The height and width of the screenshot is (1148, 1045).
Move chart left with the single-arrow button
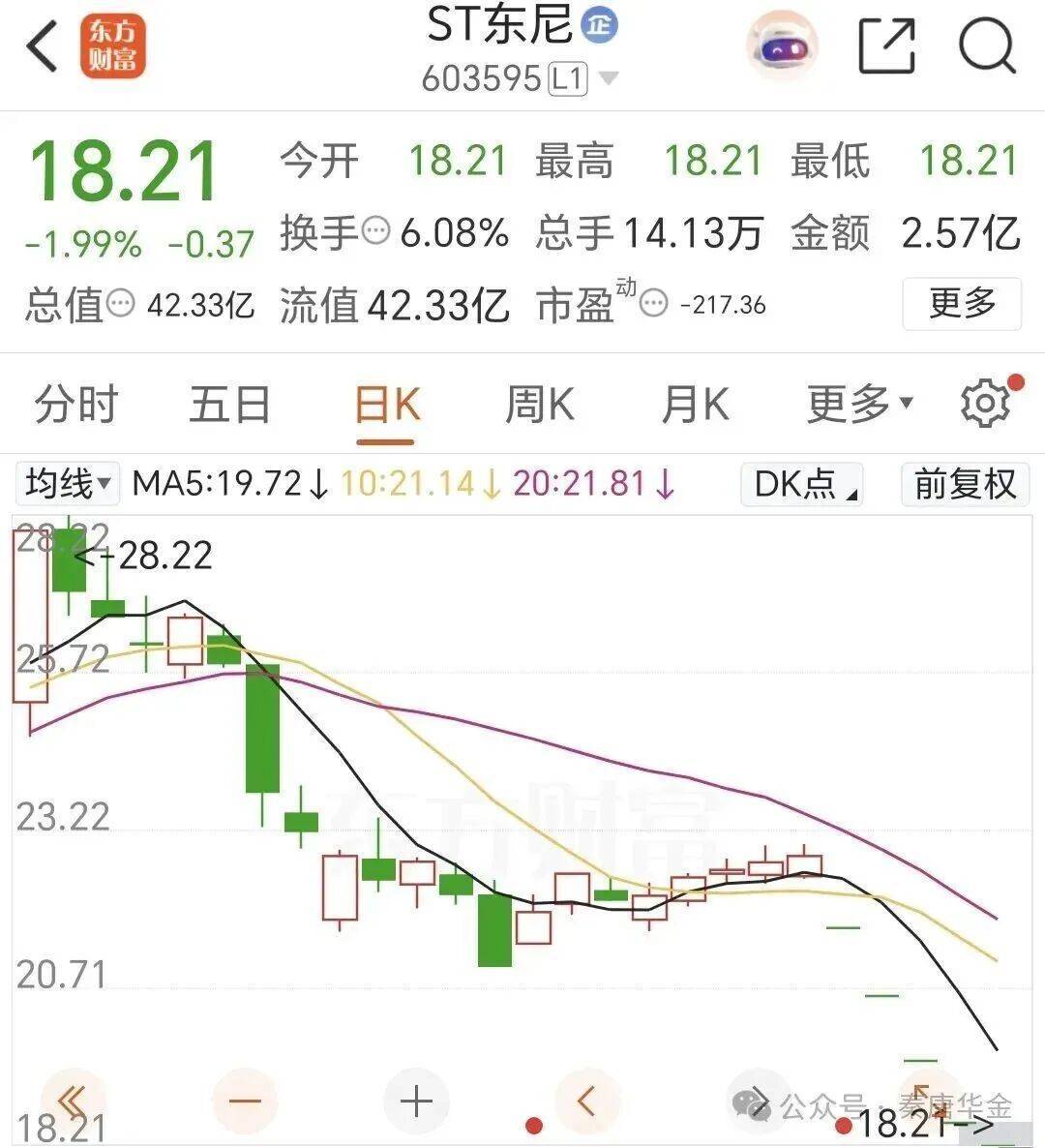click(586, 1102)
